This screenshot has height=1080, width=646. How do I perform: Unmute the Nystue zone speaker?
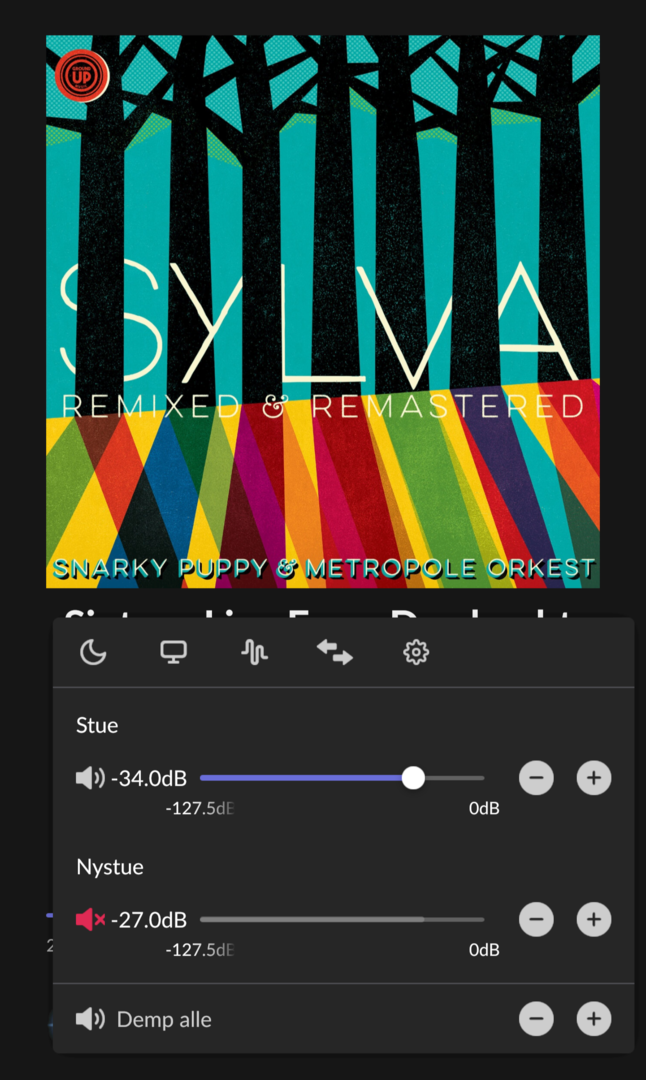coord(90,919)
